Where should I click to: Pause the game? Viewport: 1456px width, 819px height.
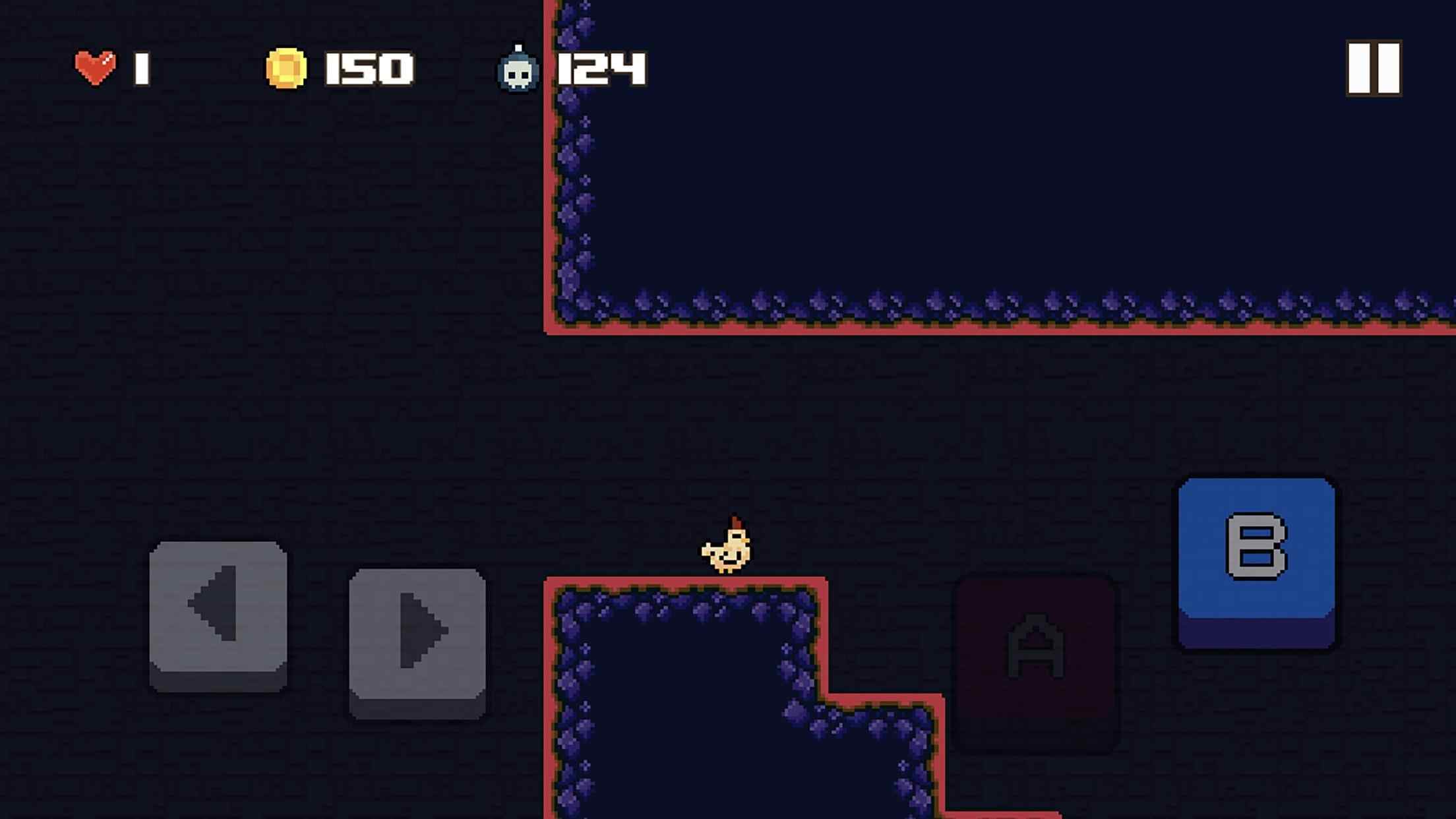(1374, 69)
